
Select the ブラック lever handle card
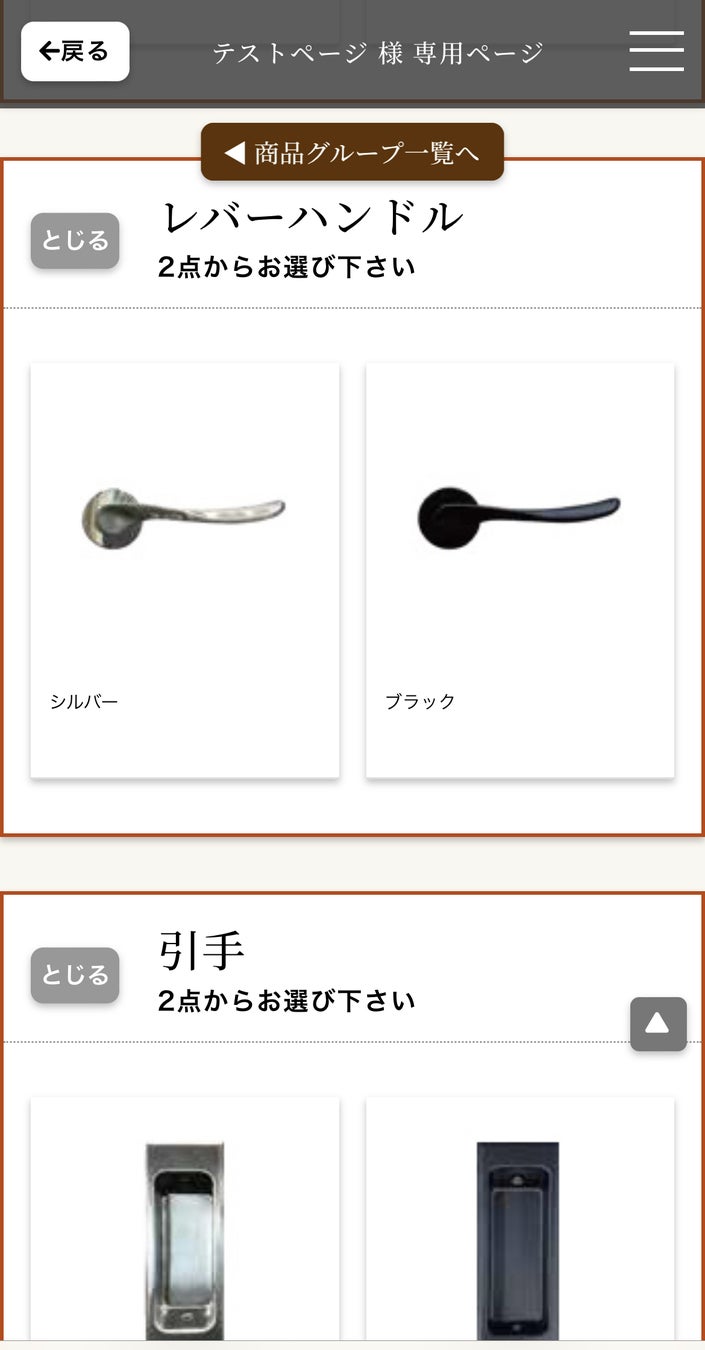coord(520,570)
